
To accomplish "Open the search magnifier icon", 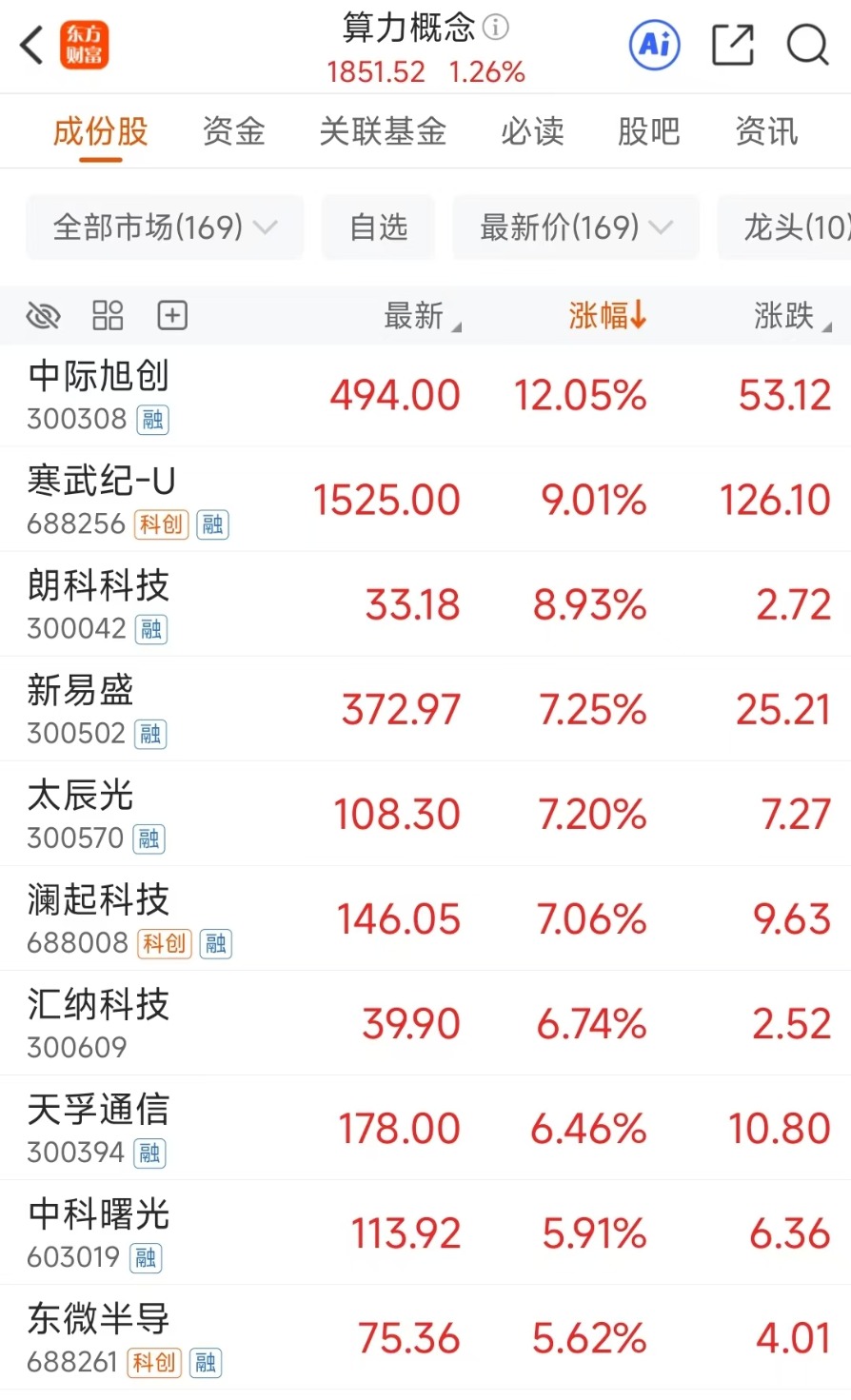I will (x=807, y=45).
